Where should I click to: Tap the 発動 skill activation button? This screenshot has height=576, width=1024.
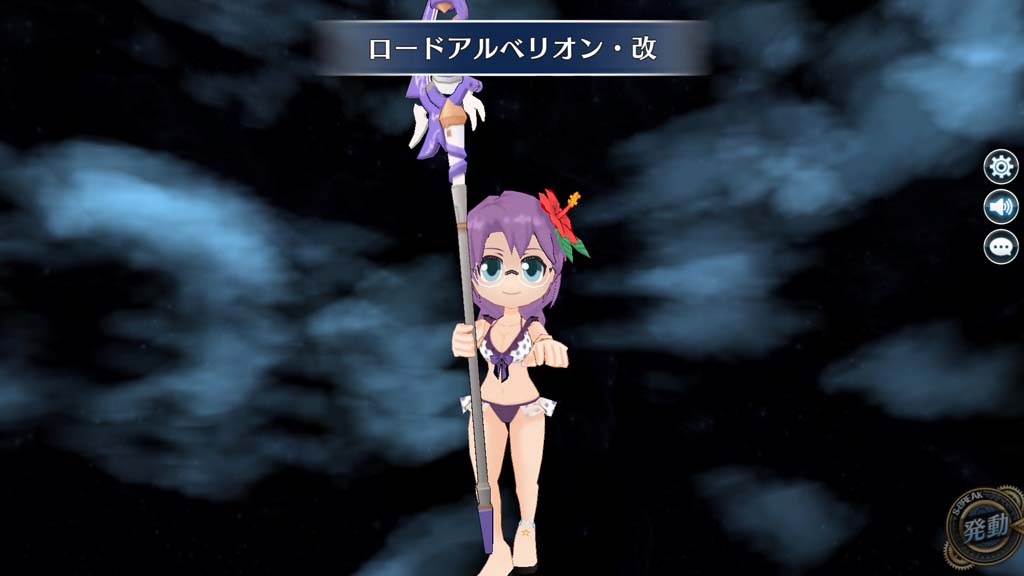(x=985, y=530)
